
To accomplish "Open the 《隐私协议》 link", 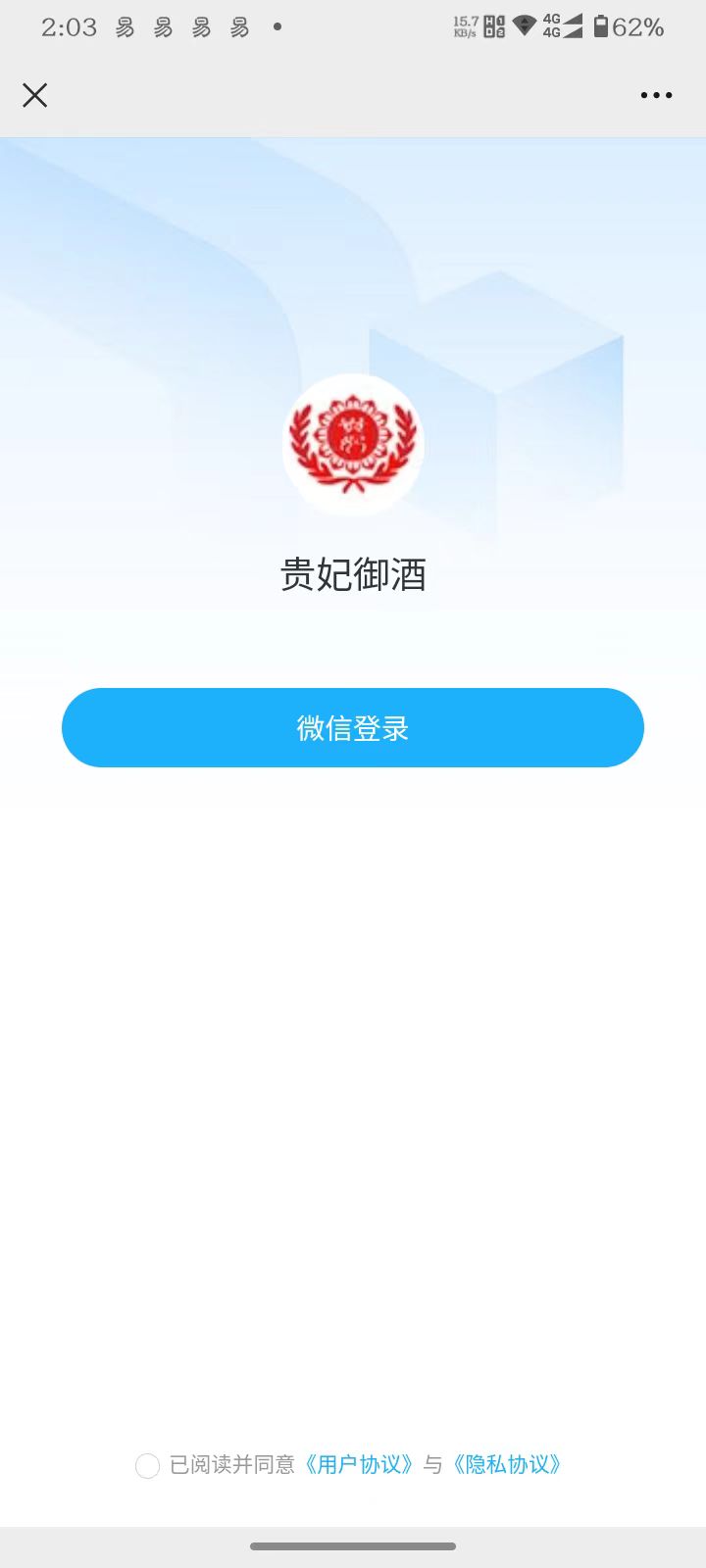I will pyautogui.click(x=507, y=1464).
